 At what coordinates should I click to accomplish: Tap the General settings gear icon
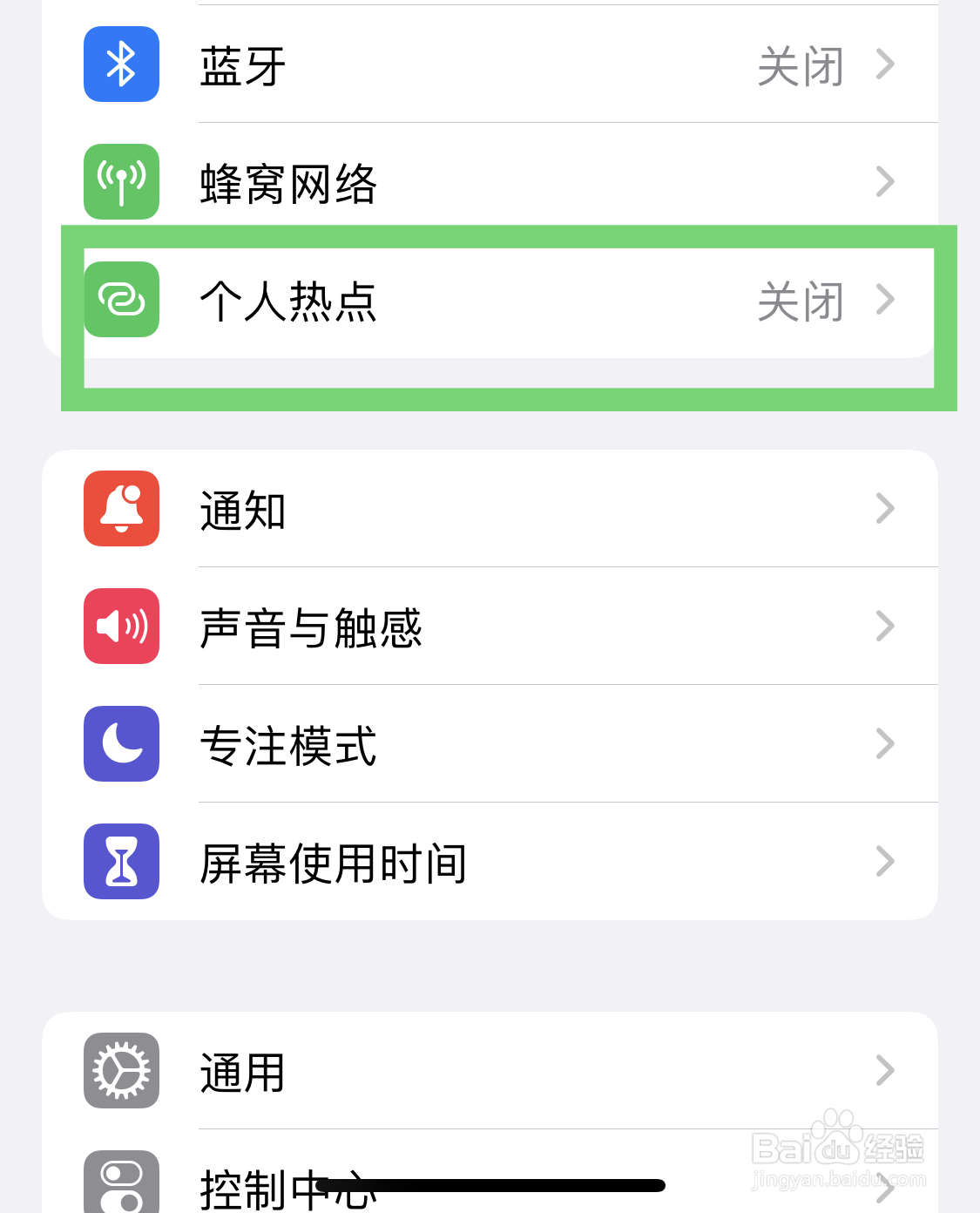pos(121,1072)
